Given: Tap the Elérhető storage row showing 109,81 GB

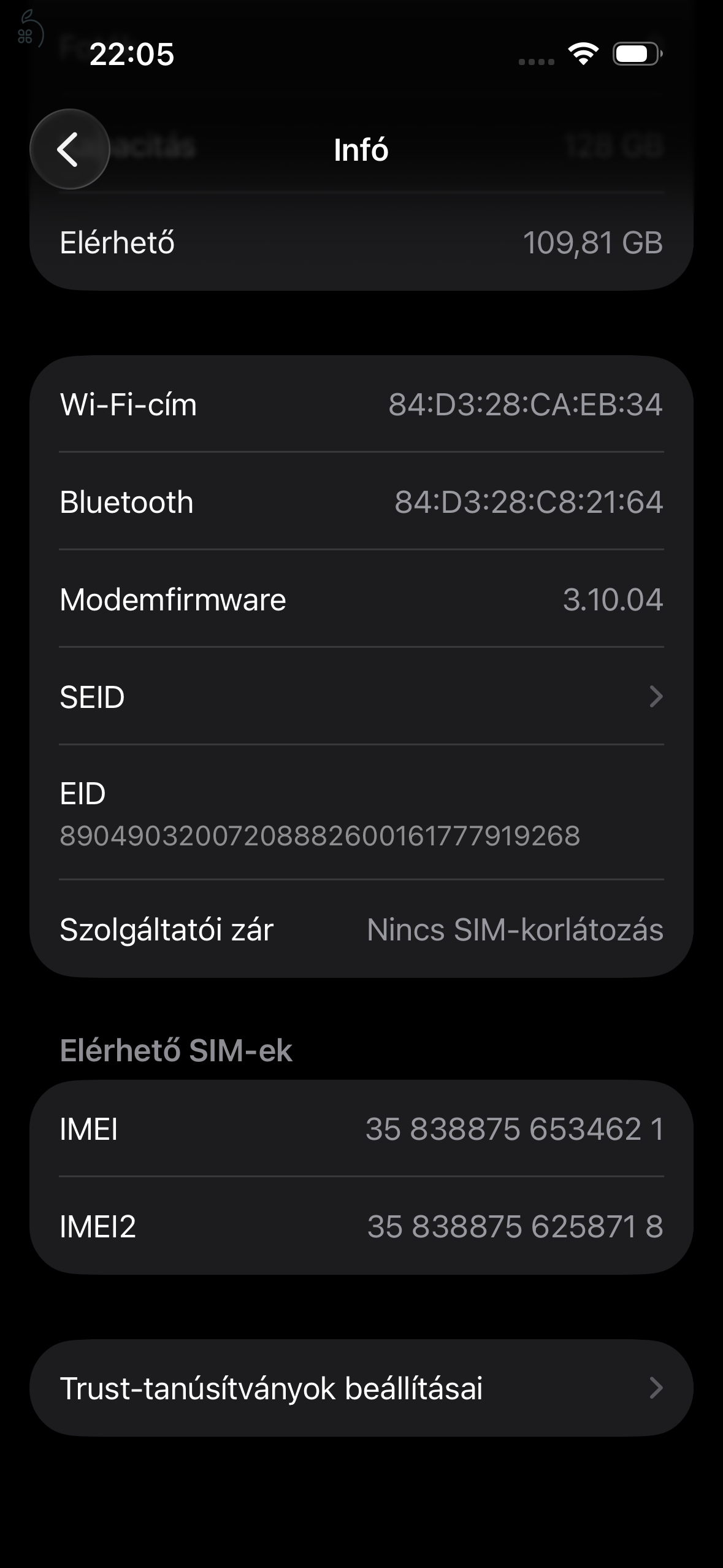Looking at the screenshot, I should click(362, 243).
